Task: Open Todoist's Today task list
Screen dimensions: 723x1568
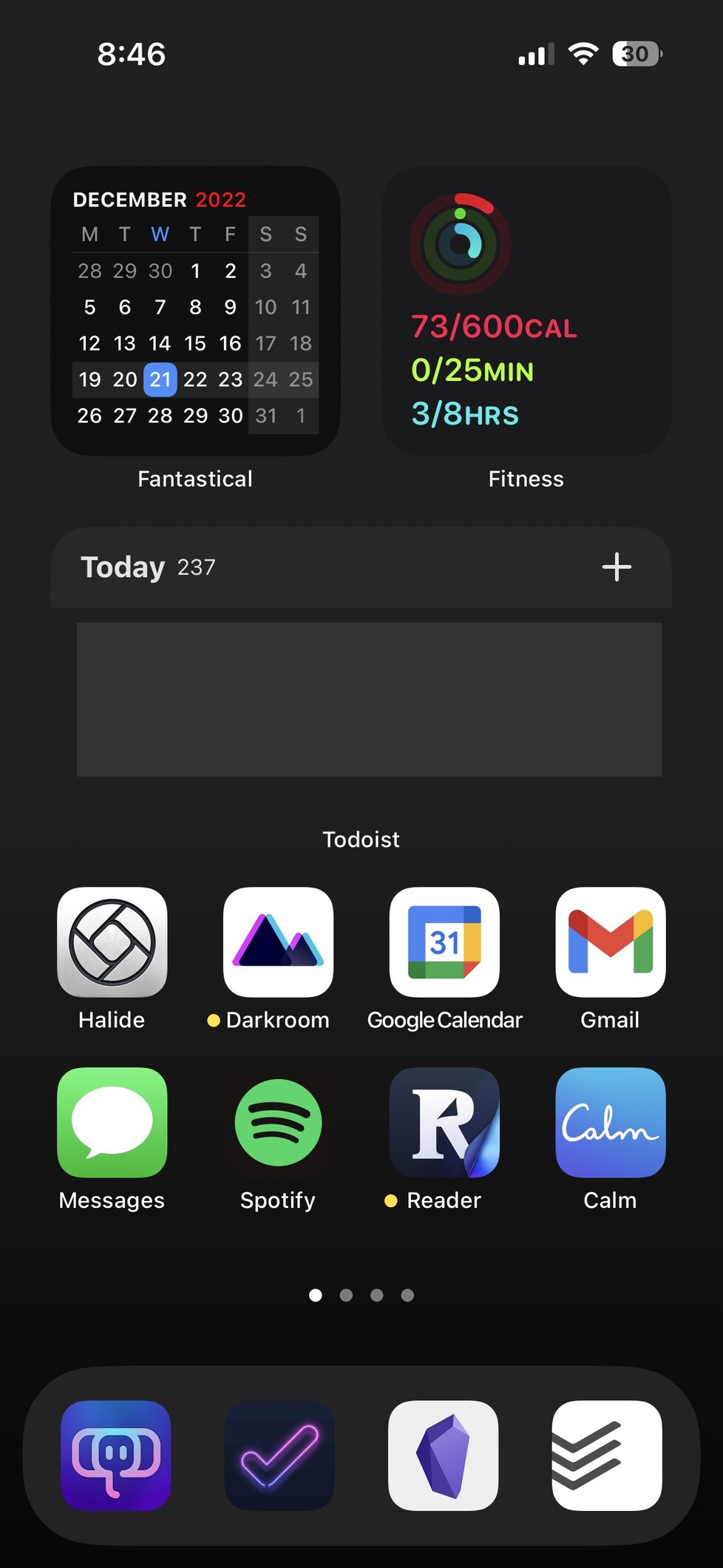Action: 123,567
